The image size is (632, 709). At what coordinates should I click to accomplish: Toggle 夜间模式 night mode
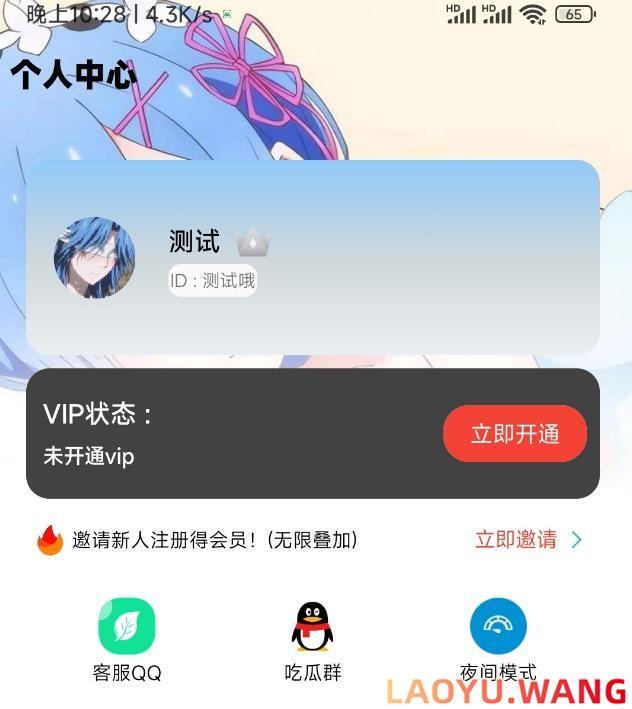pos(498,627)
